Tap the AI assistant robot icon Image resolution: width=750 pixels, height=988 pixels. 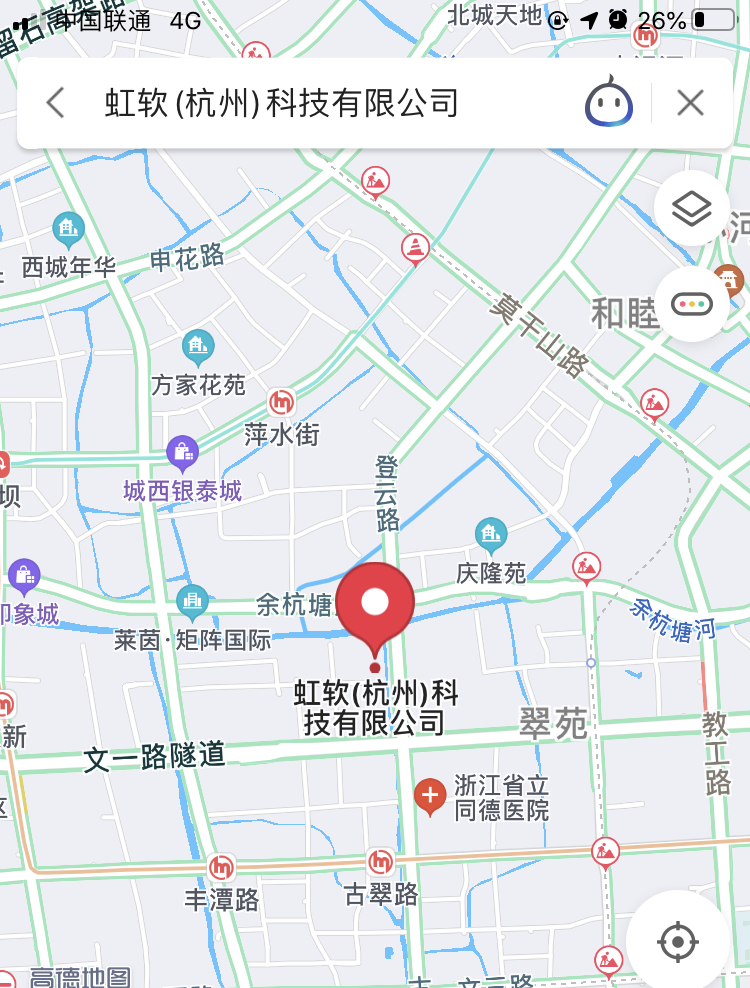(x=608, y=102)
